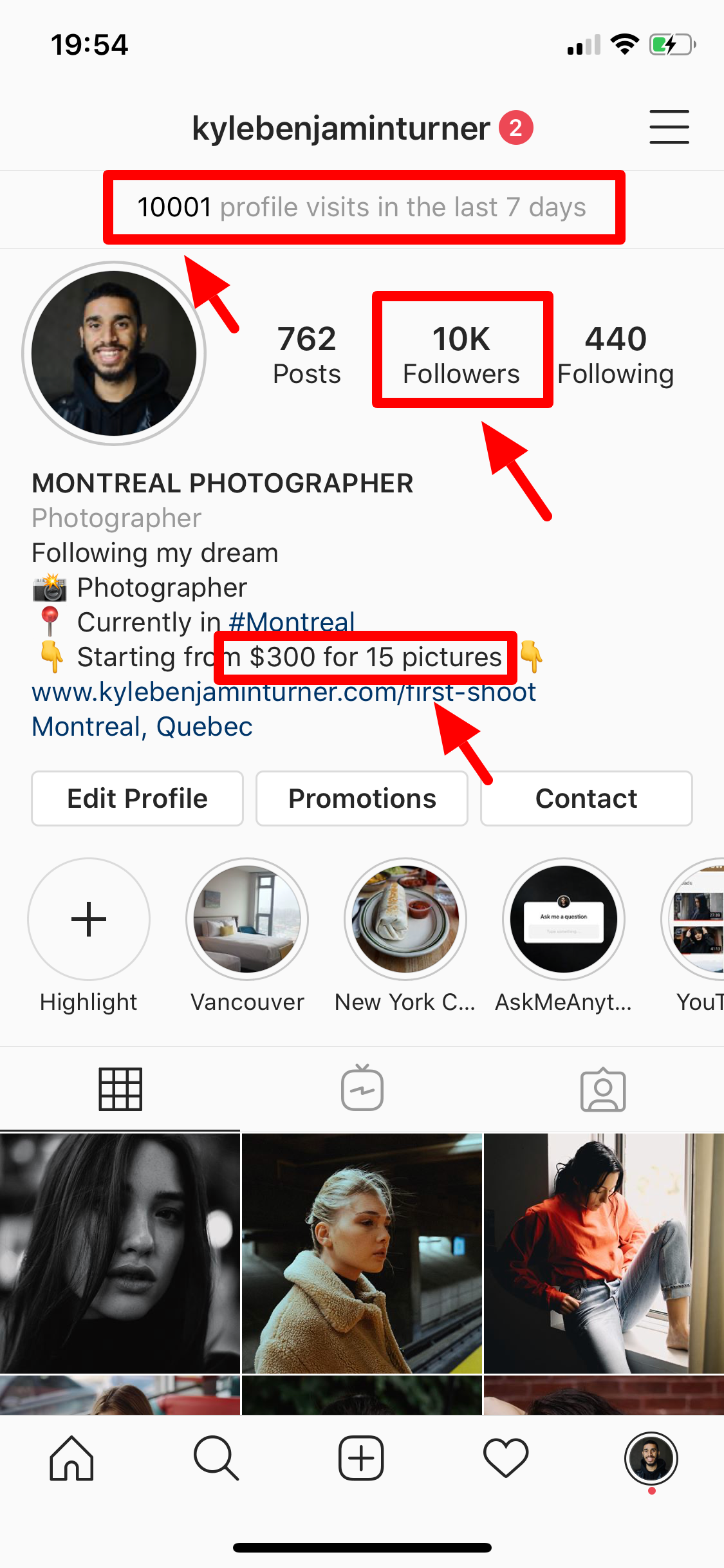Open the activity heart tab
The width and height of the screenshot is (724, 1568).
point(506,1458)
